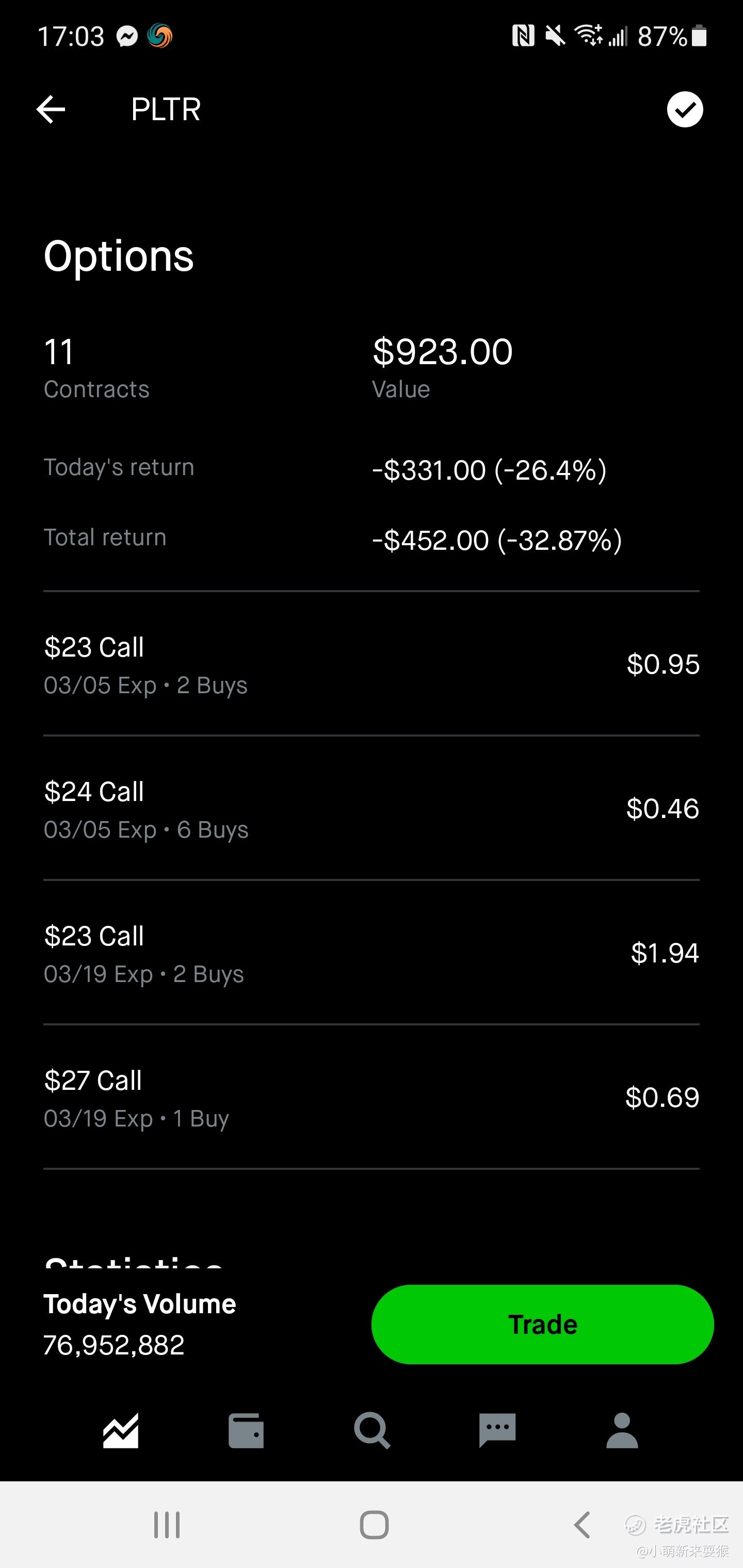Open the messages tab

coord(497,1430)
